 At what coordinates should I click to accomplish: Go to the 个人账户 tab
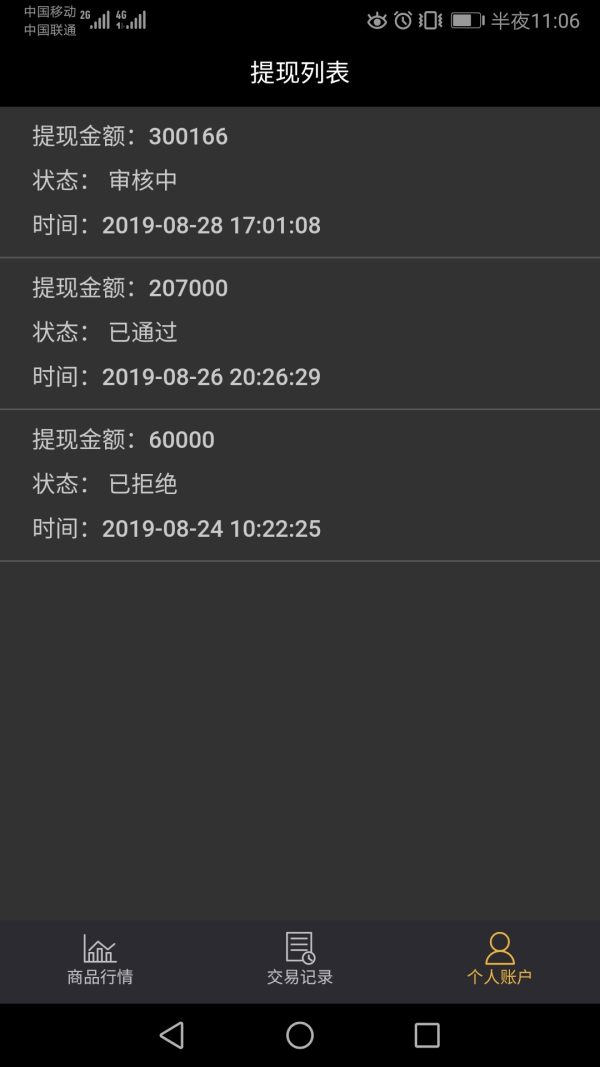[500, 960]
